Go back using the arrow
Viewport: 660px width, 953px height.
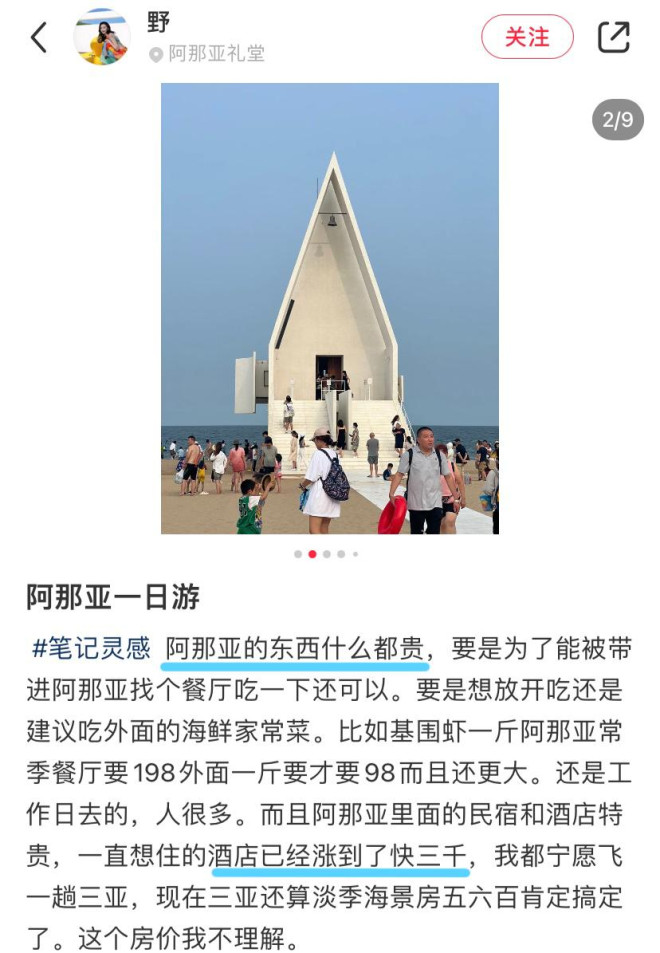click(38, 38)
